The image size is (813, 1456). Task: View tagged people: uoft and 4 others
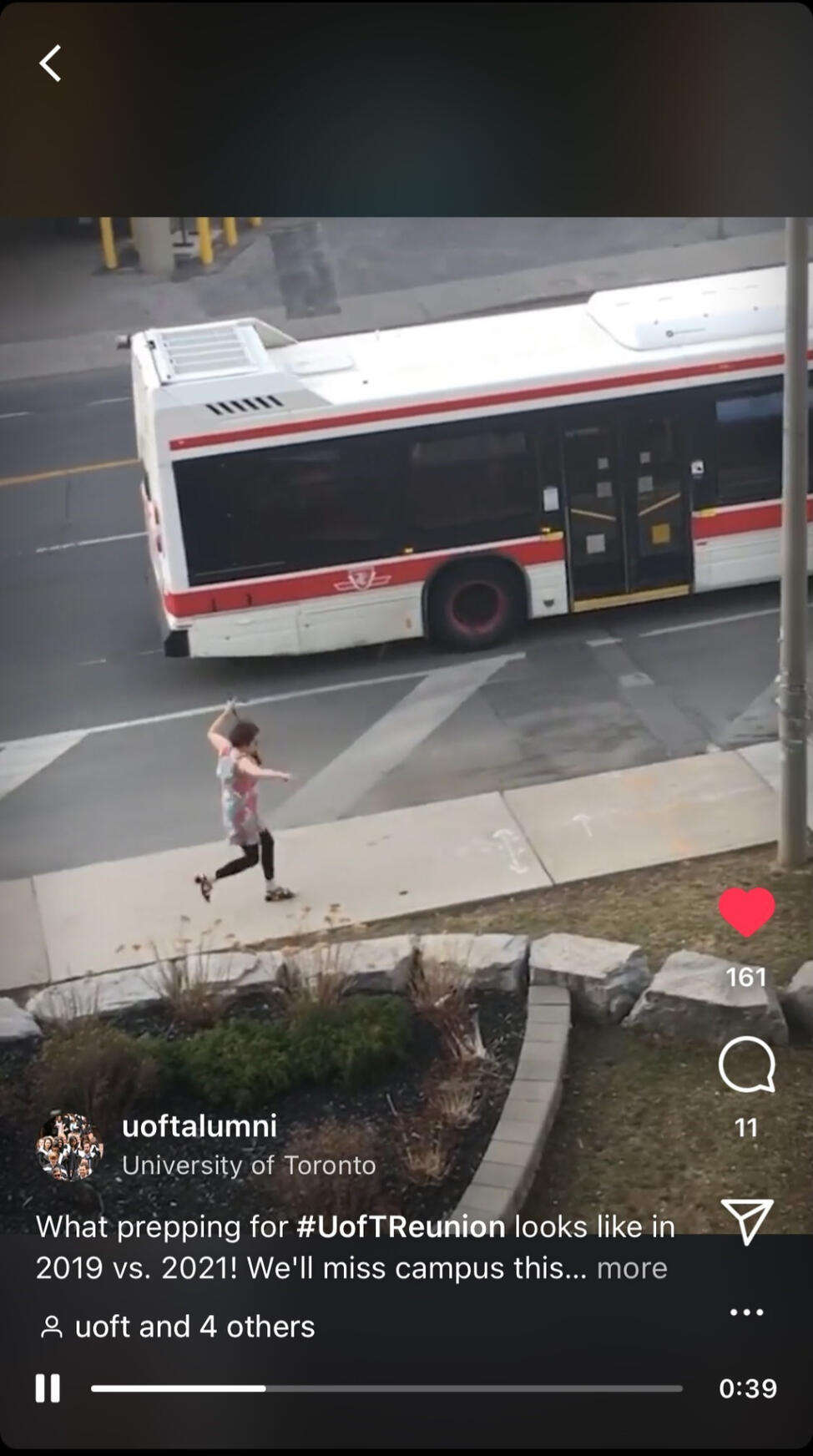click(178, 1327)
